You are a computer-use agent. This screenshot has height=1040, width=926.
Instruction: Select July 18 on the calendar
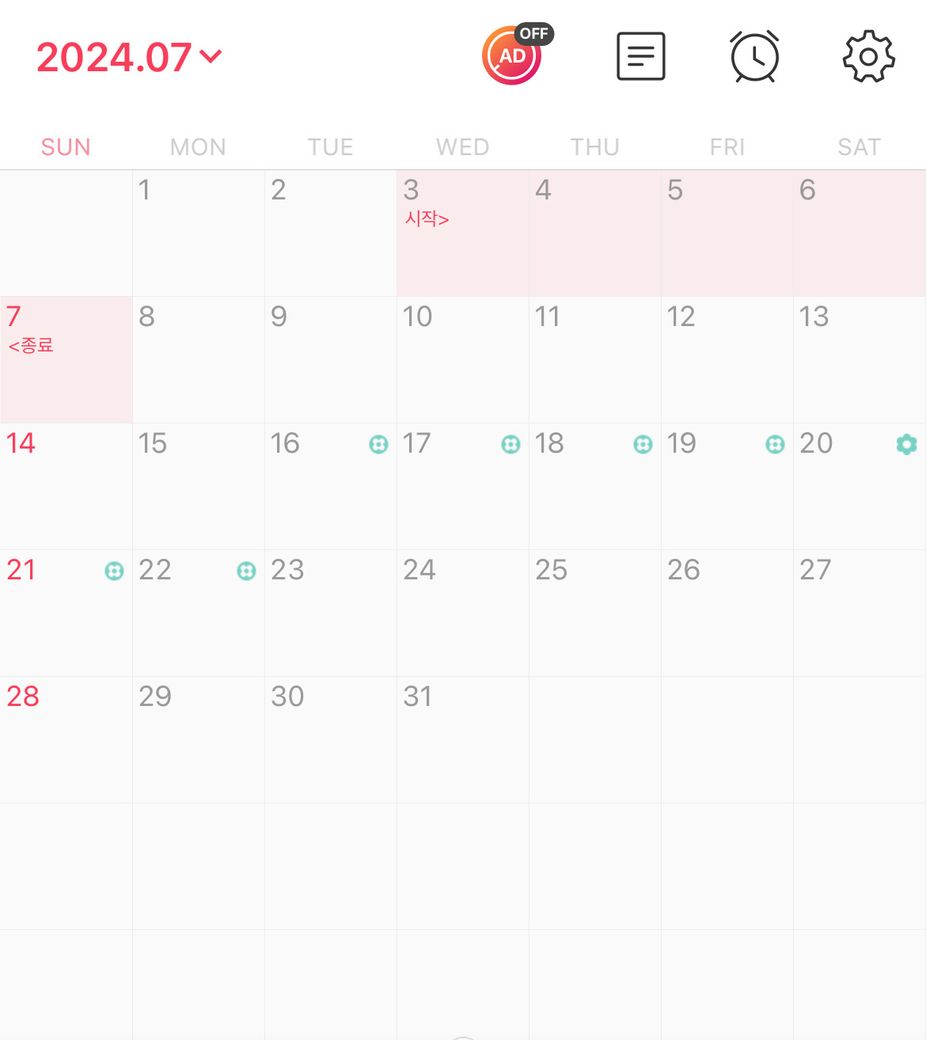(x=594, y=486)
